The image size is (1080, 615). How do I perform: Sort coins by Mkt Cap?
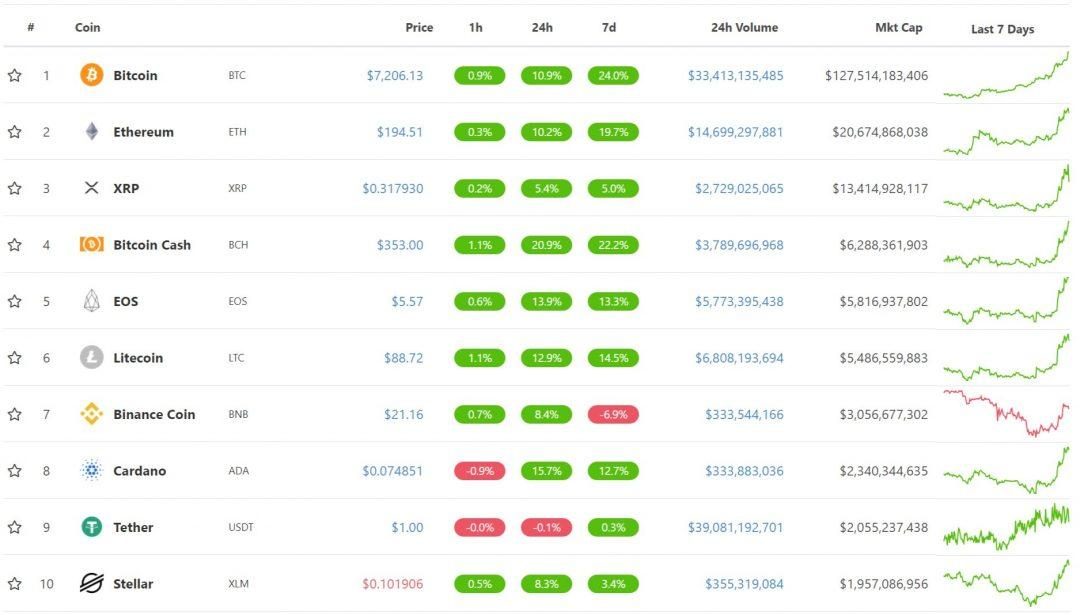[898, 28]
